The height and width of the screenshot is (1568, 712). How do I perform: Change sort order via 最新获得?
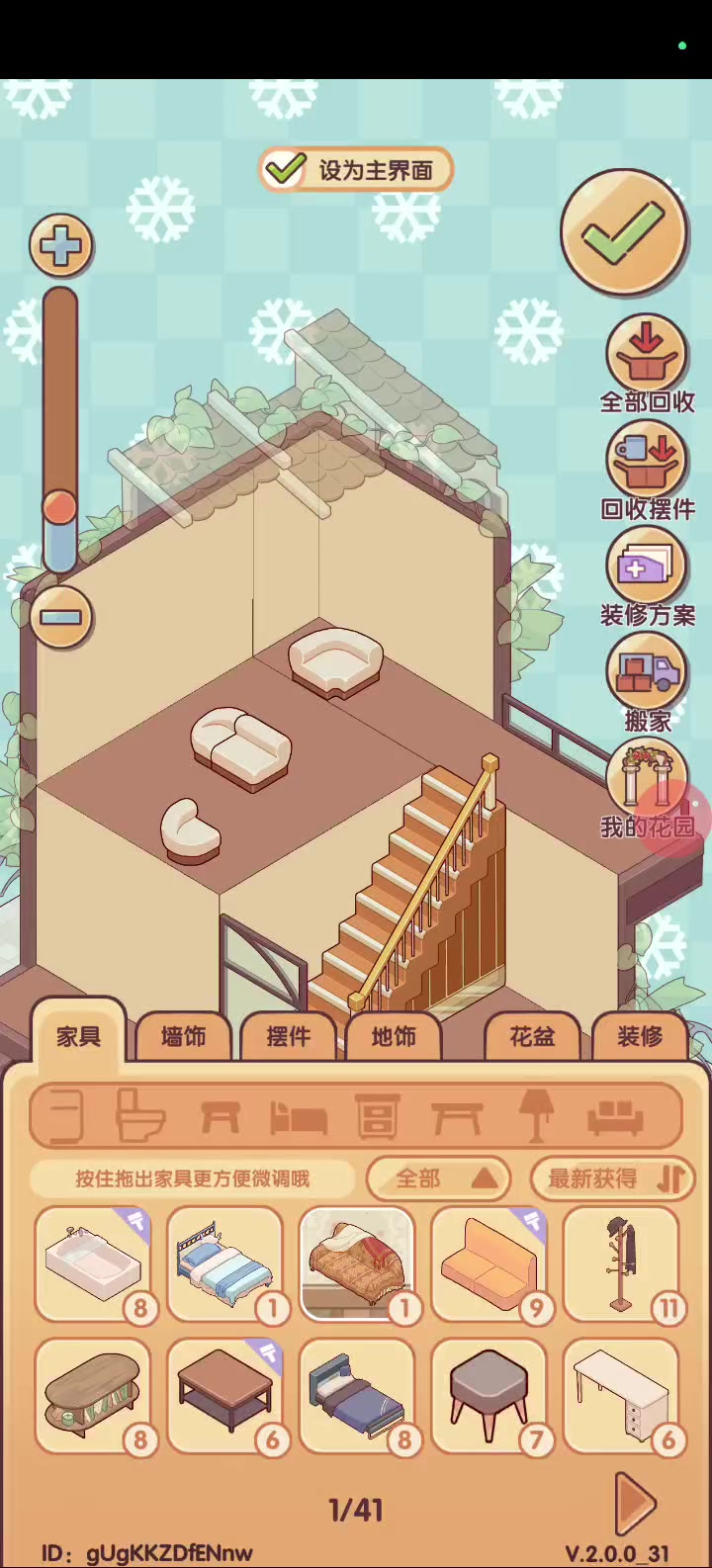(613, 1178)
